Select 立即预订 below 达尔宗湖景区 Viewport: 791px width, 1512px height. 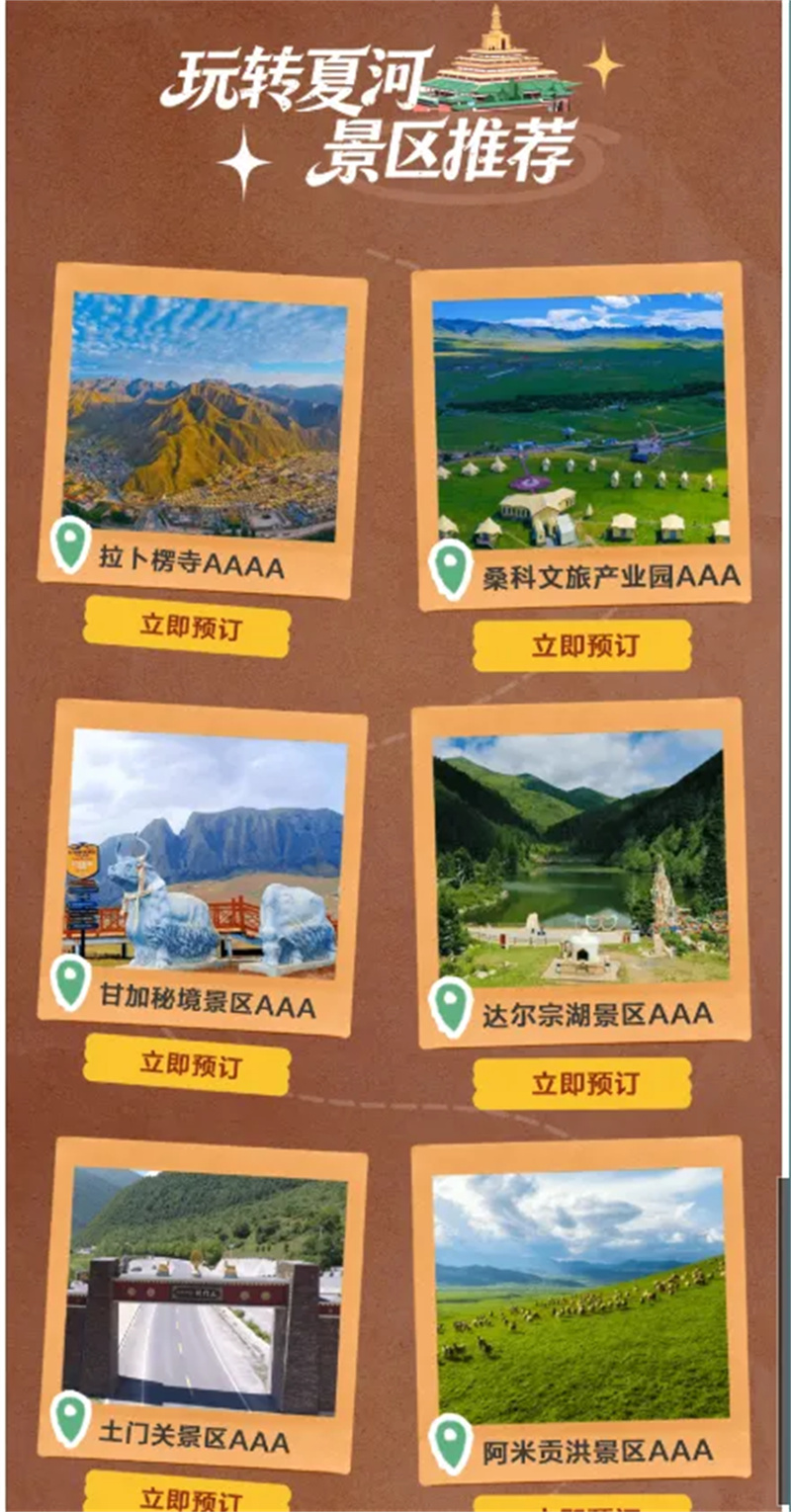click(x=581, y=1083)
